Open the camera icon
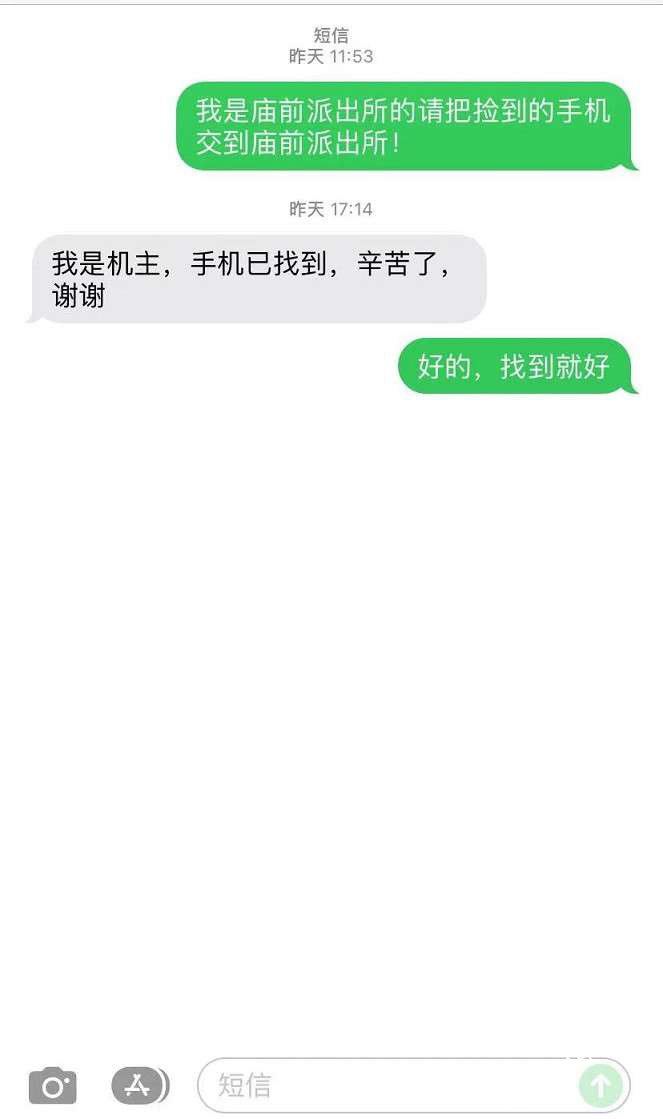 [x=52, y=1085]
